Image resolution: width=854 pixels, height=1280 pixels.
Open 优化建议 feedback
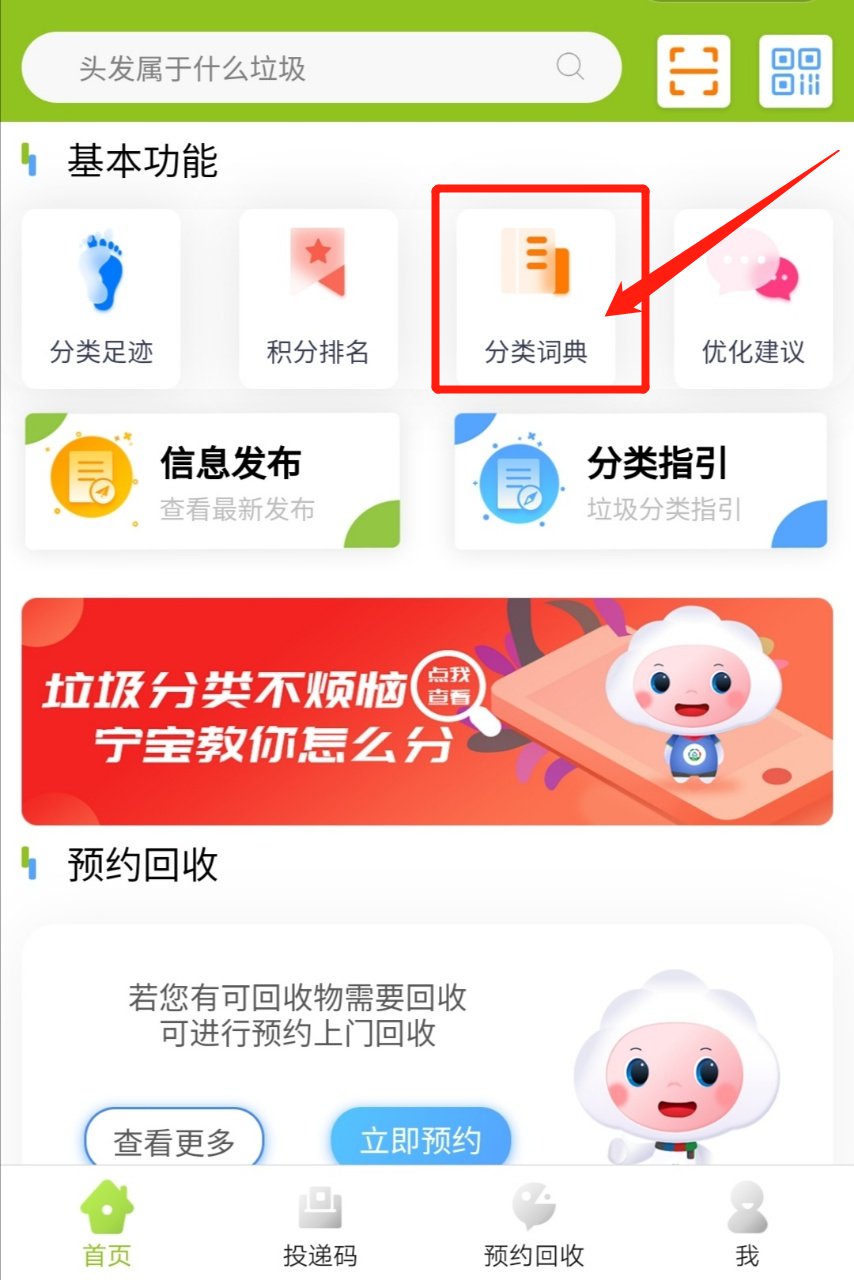tap(753, 298)
